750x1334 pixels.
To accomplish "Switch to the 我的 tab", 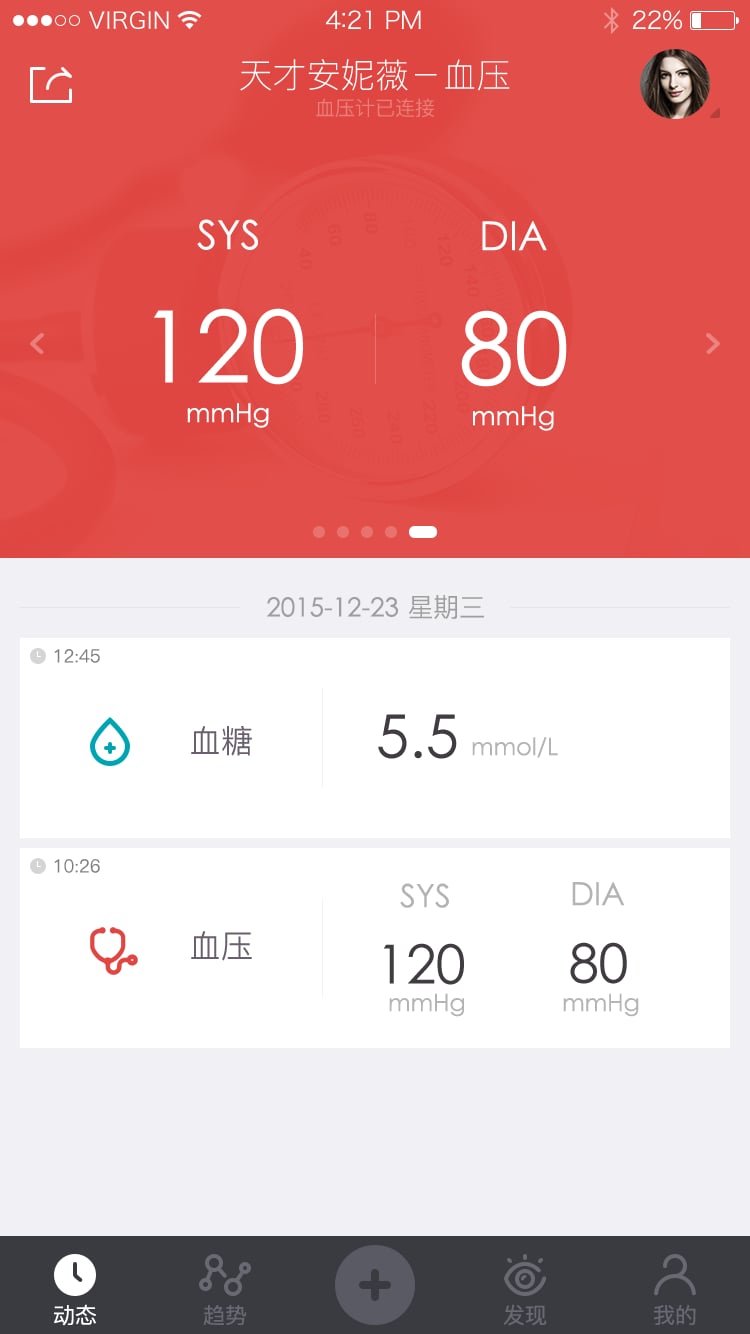I will pyautogui.click(x=675, y=1288).
